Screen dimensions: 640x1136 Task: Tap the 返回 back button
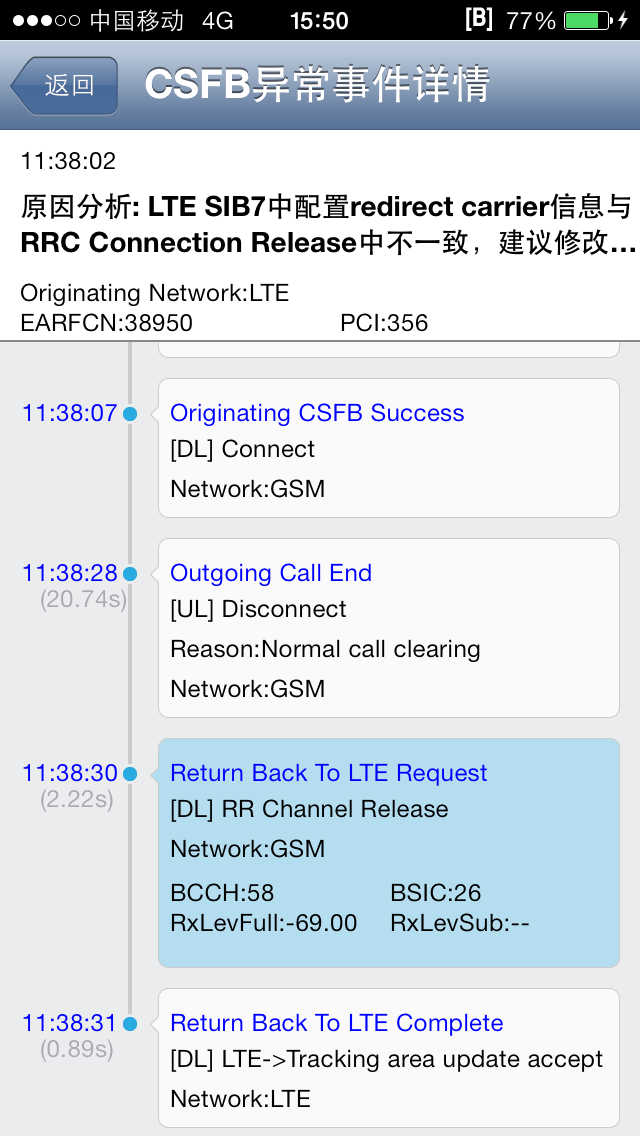66,86
